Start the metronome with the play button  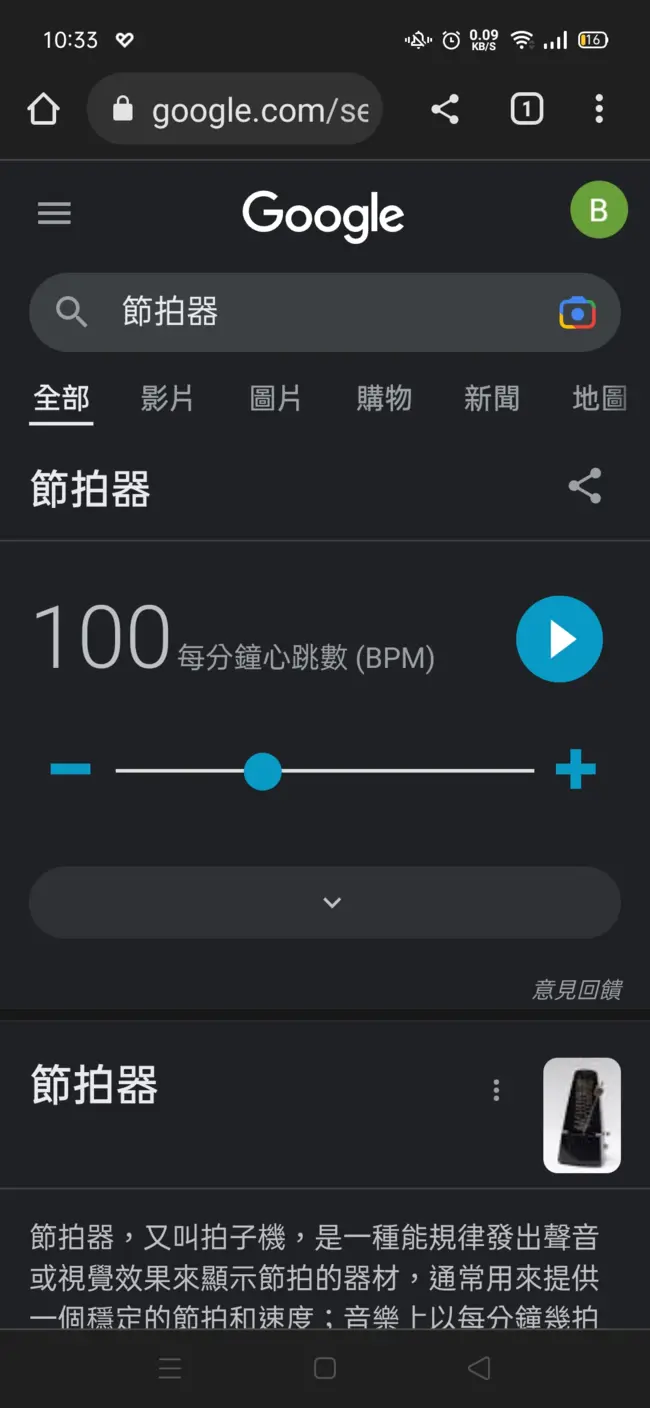(x=559, y=639)
